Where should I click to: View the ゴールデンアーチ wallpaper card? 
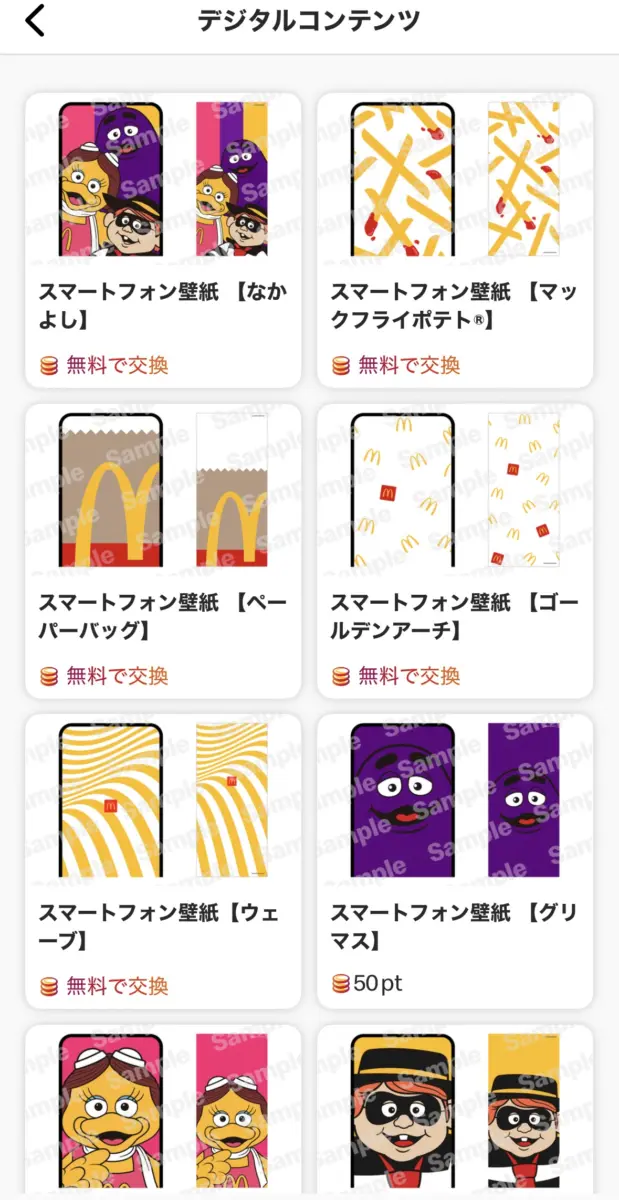455,550
